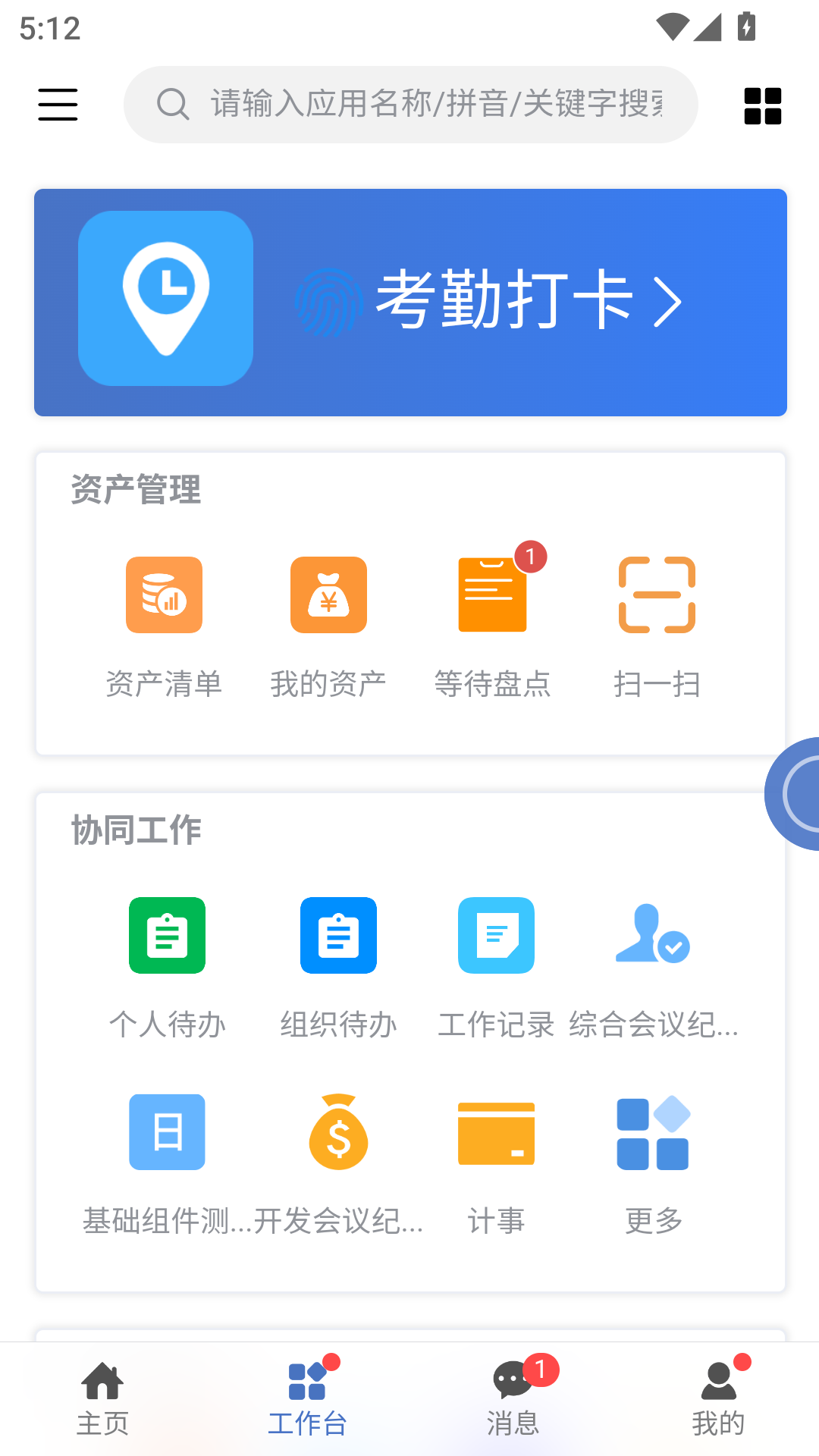Tap the 考勤打卡 attendance banner
This screenshot has height=1456, width=819.
click(x=409, y=301)
